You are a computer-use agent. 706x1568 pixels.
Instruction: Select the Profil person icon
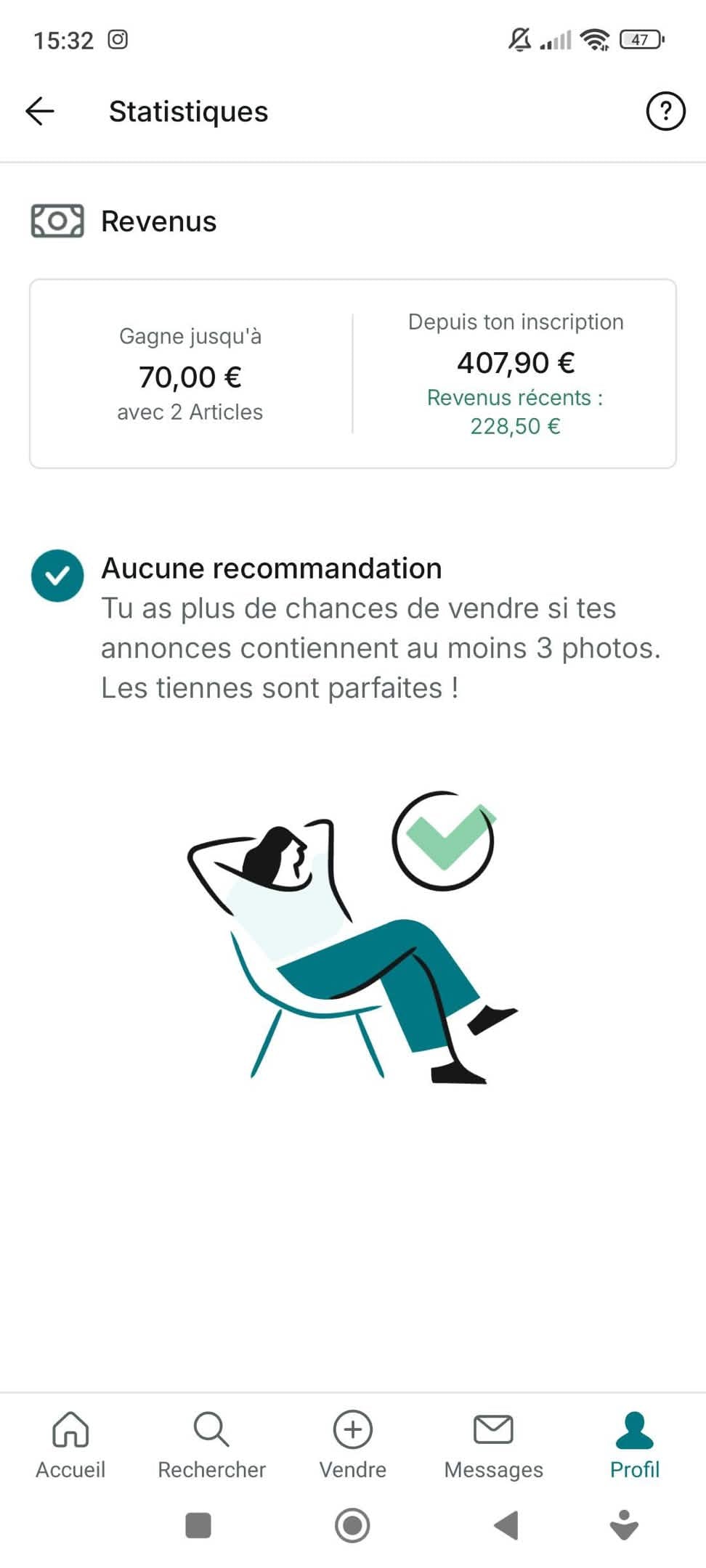tap(633, 1425)
